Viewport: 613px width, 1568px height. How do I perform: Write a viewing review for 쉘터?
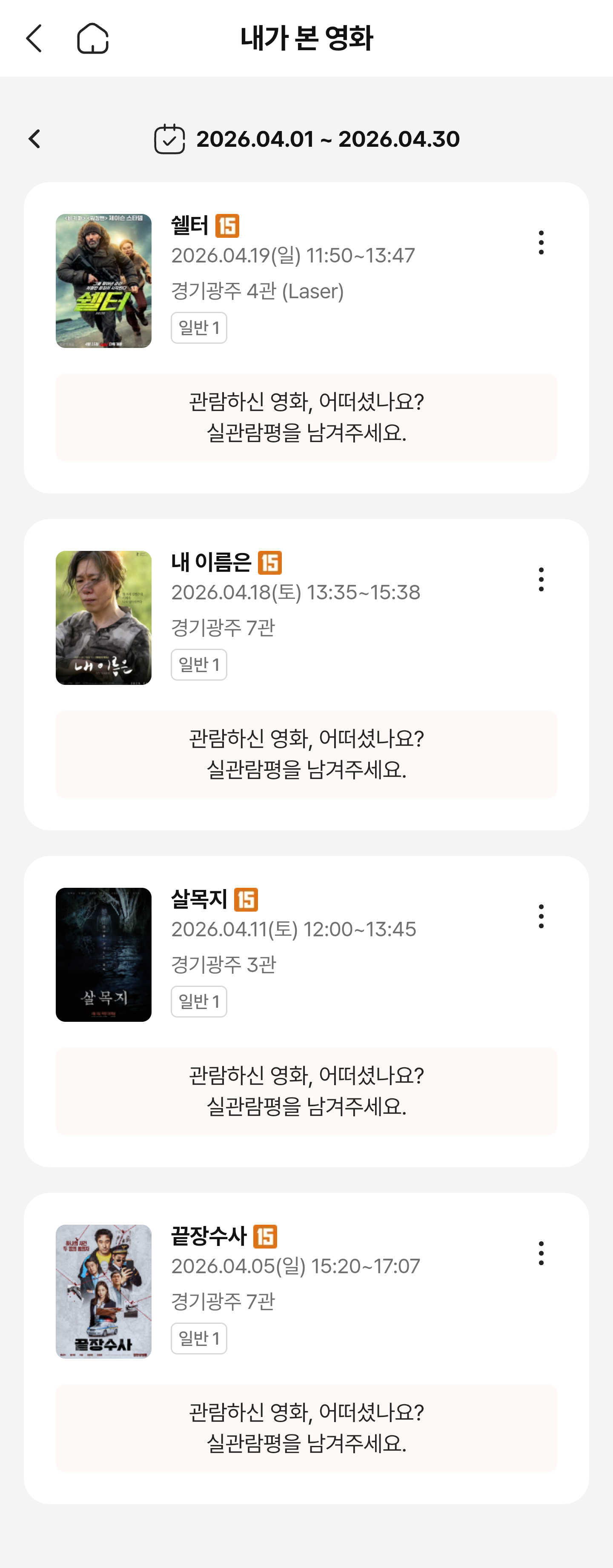point(306,417)
